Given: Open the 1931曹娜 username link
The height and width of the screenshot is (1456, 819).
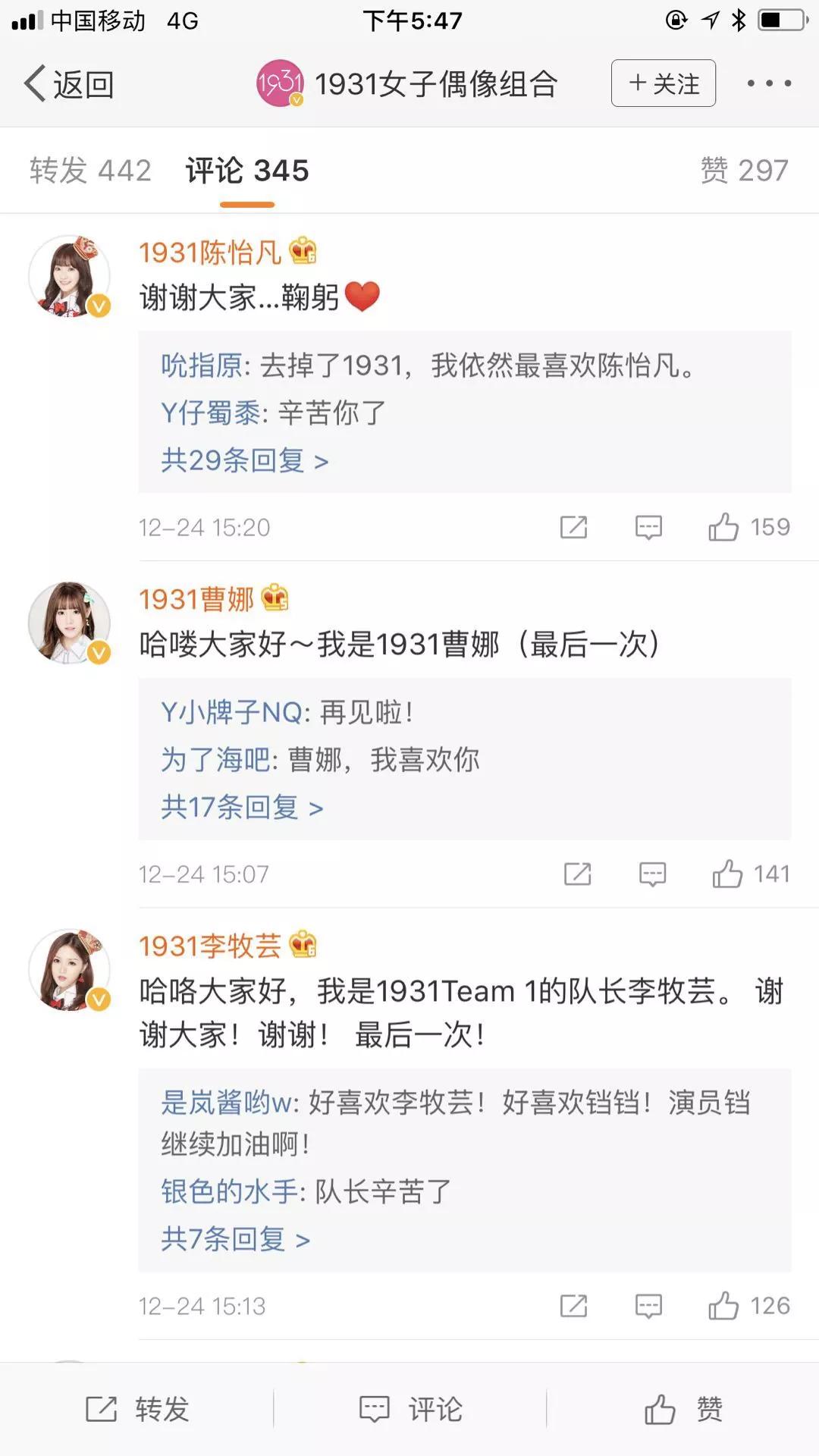Looking at the screenshot, I should coord(196,599).
